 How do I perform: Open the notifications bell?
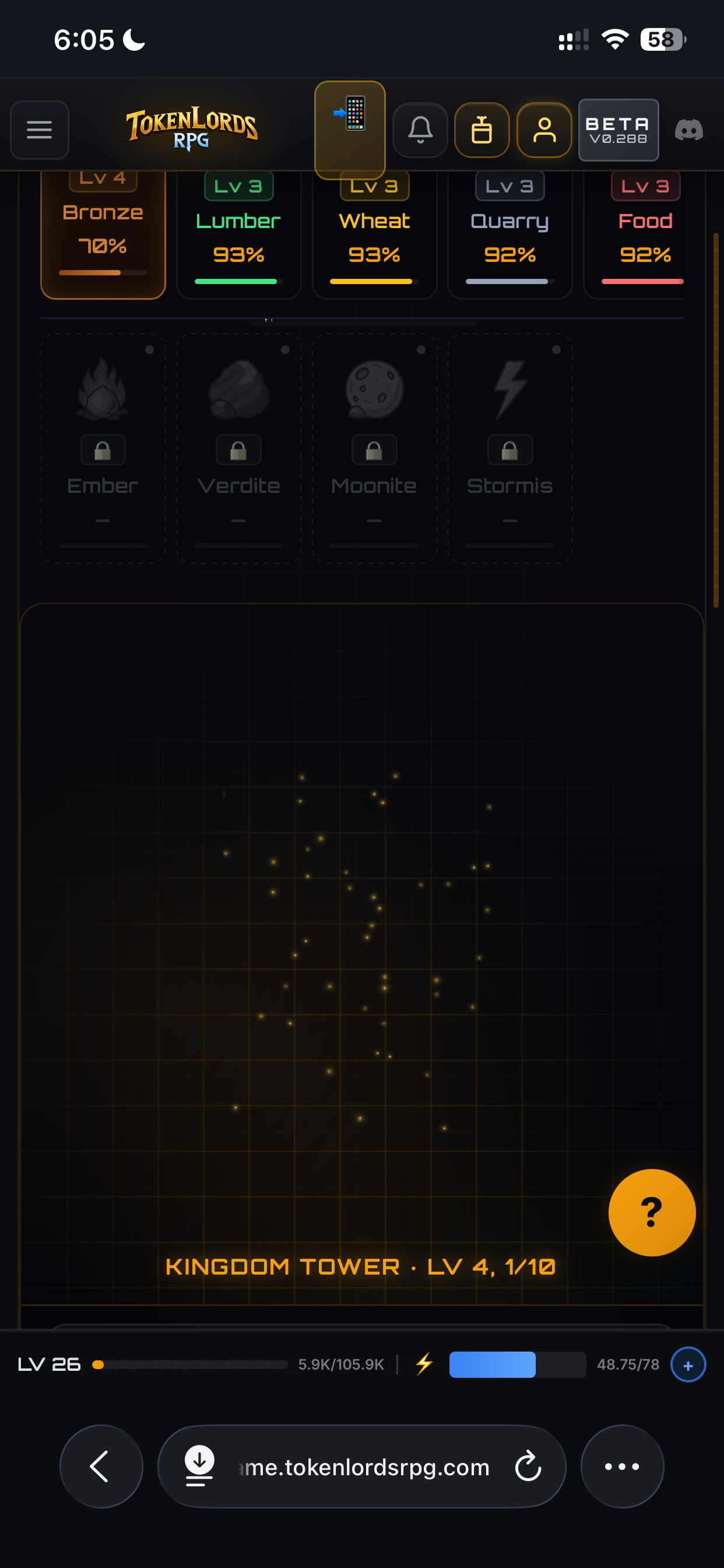[x=420, y=129]
